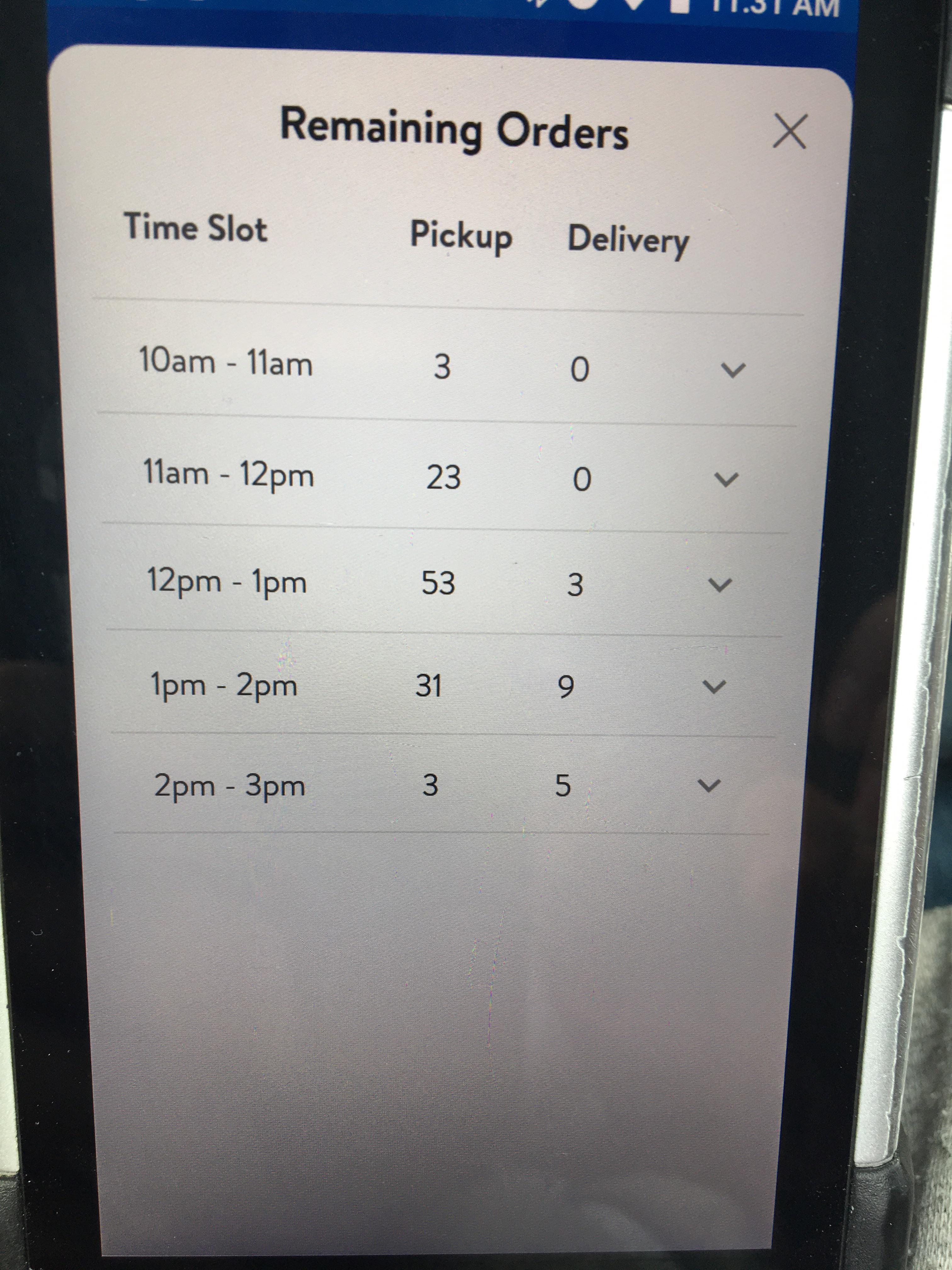Close the Remaining Orders dialog

(790, 131)
